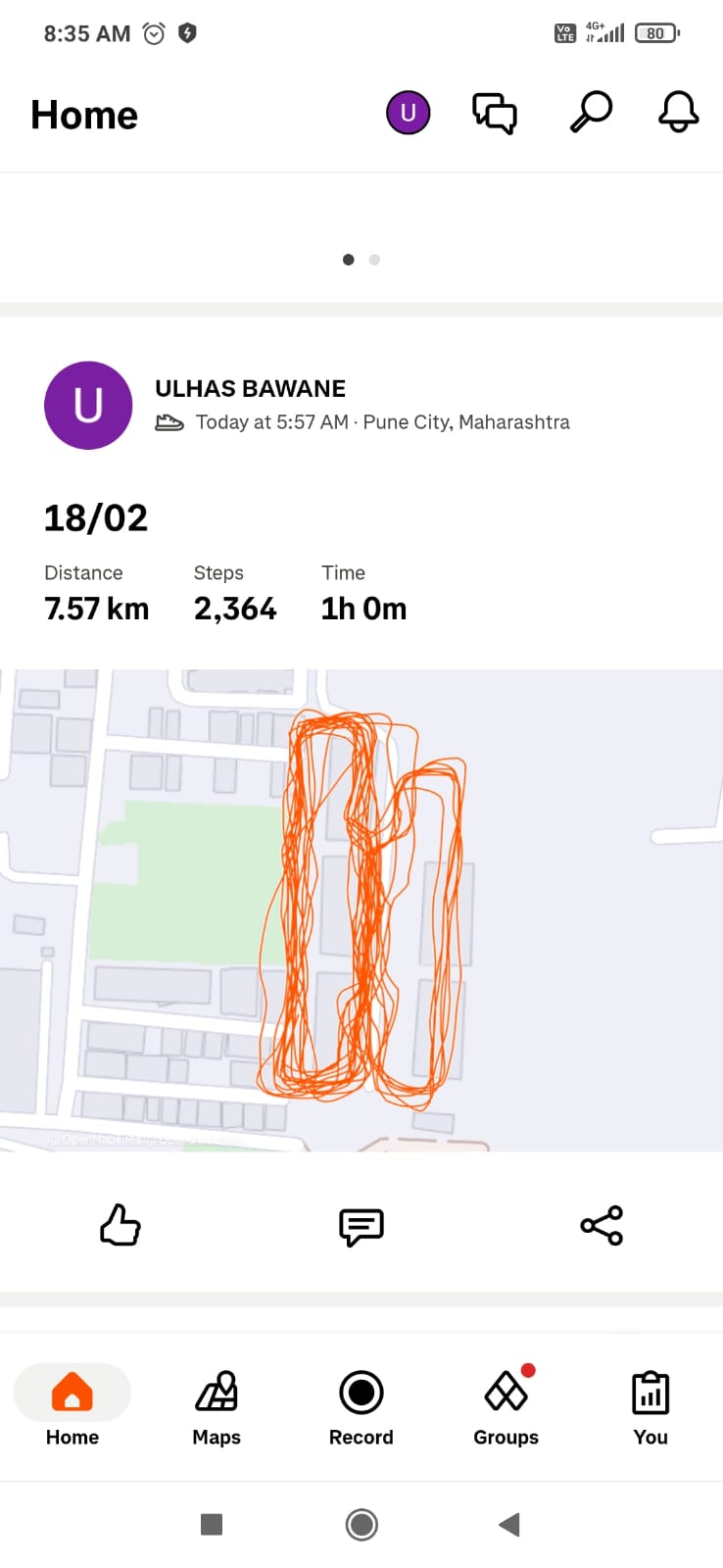This screenshot has height=1568, width=723.
Task: Open recent apps with the square button
Action: (x=212, y=1524)
